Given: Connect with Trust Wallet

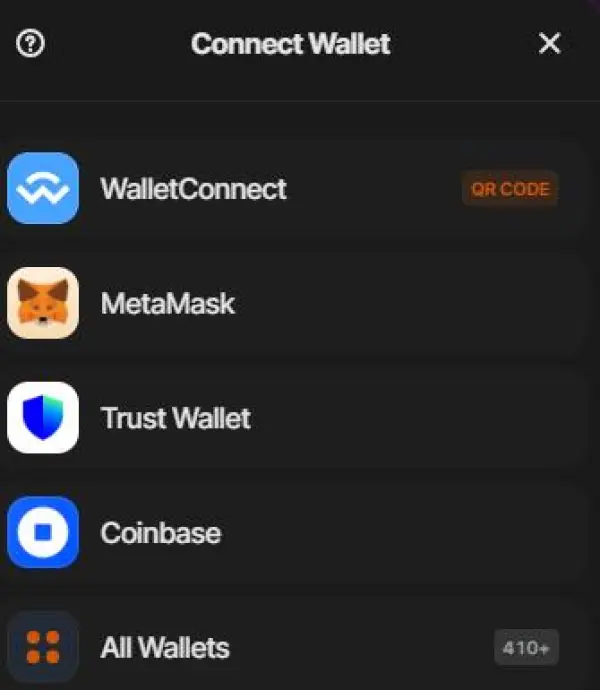Looking at the screenshot, I should coord(175,418).
